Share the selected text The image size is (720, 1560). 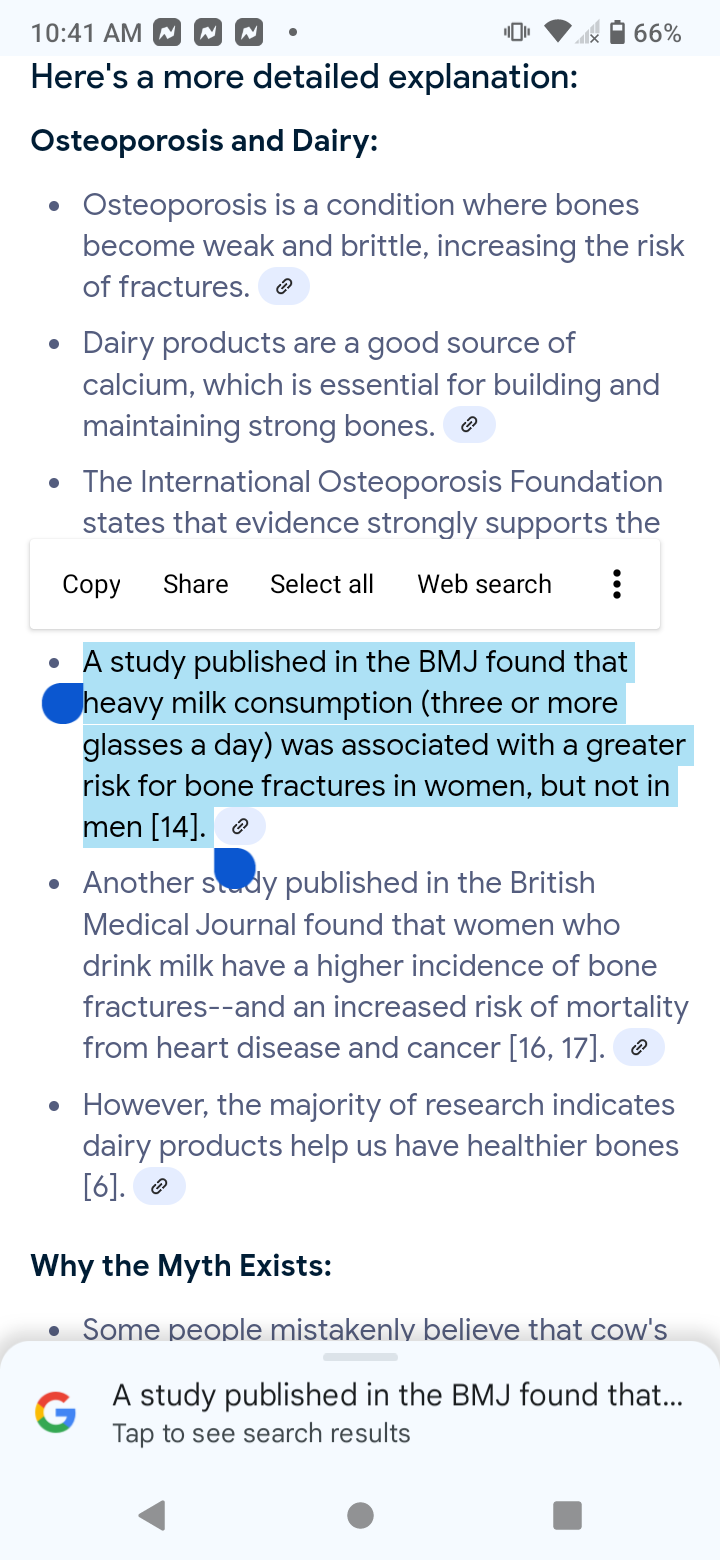[195, 585]
